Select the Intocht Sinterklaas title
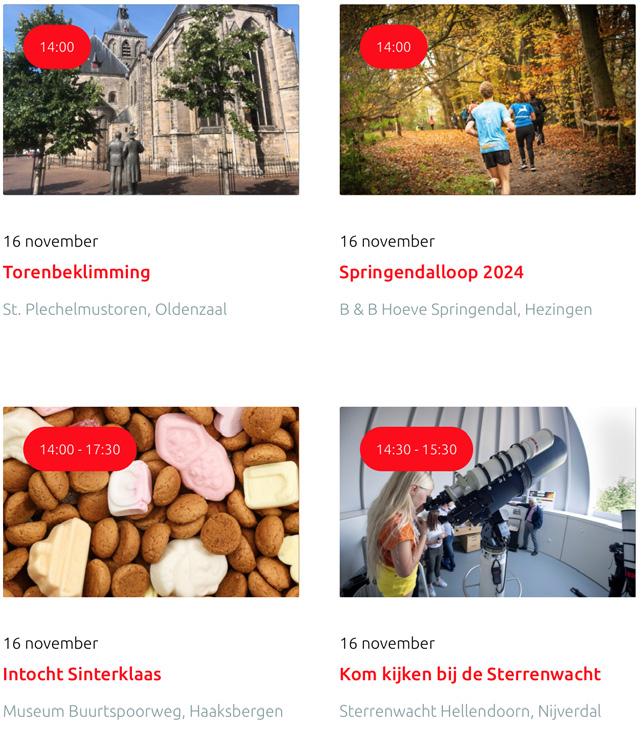 [82, 674]
